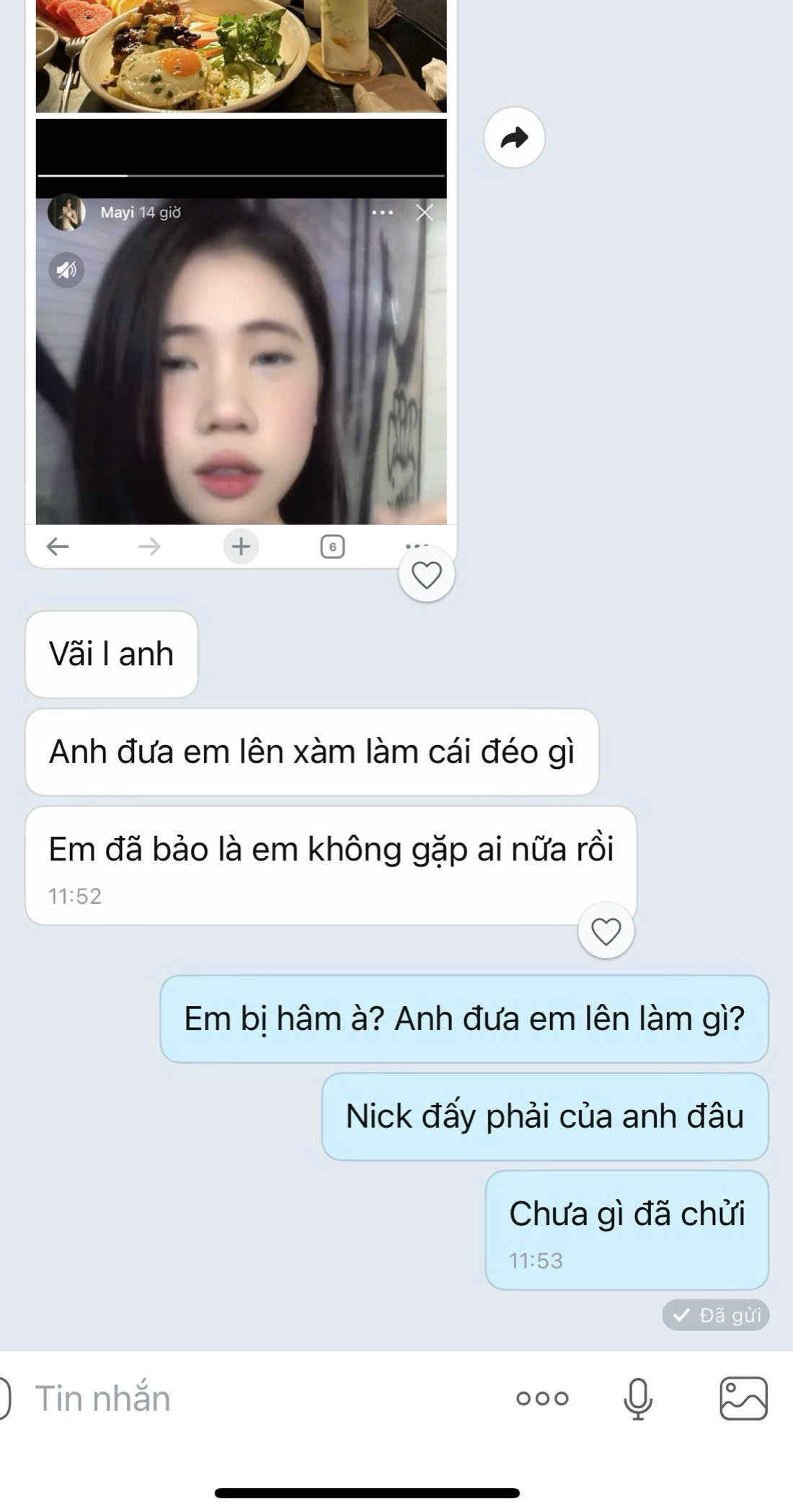Record a voice message with the microphone
This screenshot has height=1512, width=793.
coord(637,1399)
